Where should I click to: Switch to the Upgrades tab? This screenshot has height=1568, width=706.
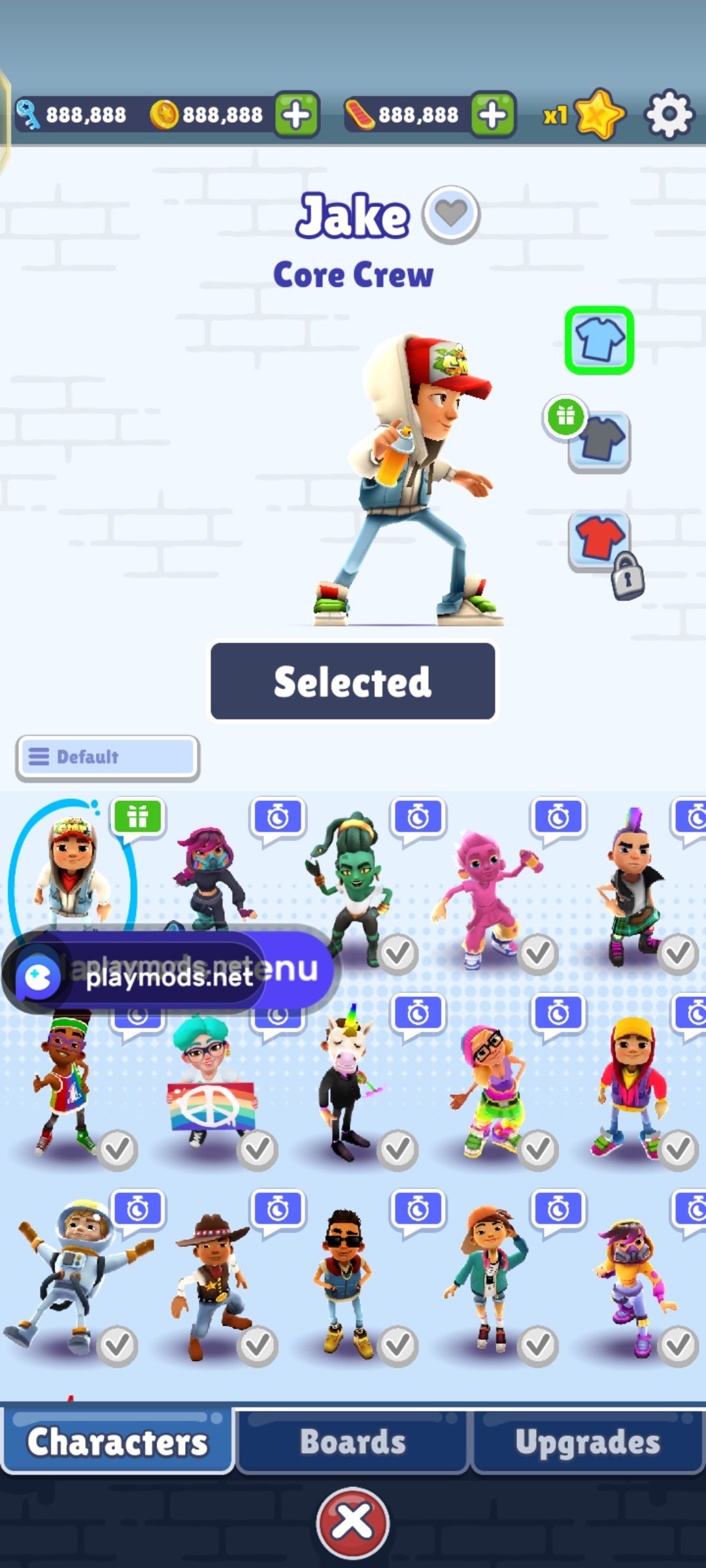[587, 1442]
